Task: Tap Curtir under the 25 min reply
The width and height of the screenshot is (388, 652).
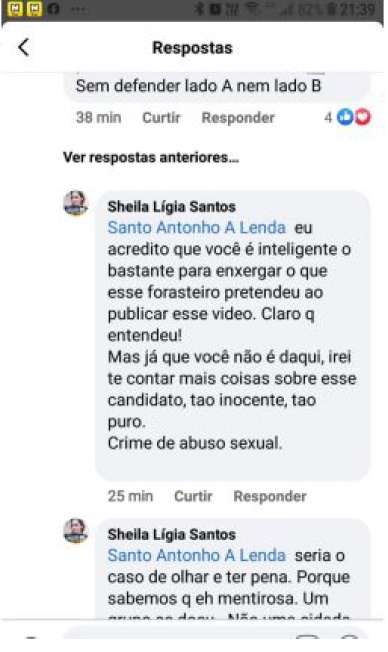Action: point(193,496)
